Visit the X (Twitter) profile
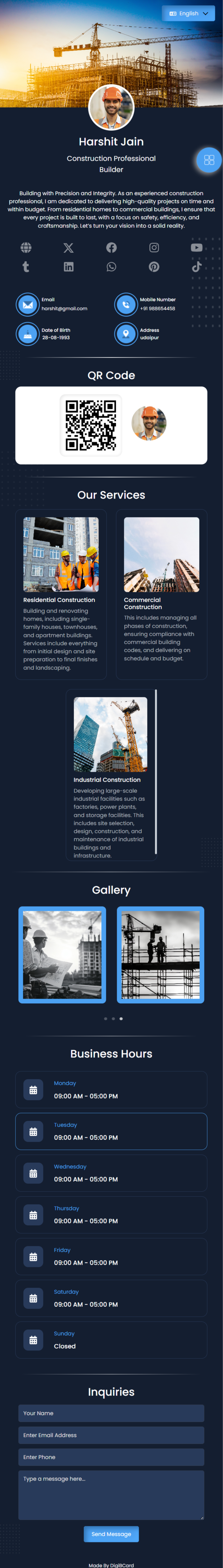Image resolution: width=223 pixels, height=1568 pixels. point(68,248)
